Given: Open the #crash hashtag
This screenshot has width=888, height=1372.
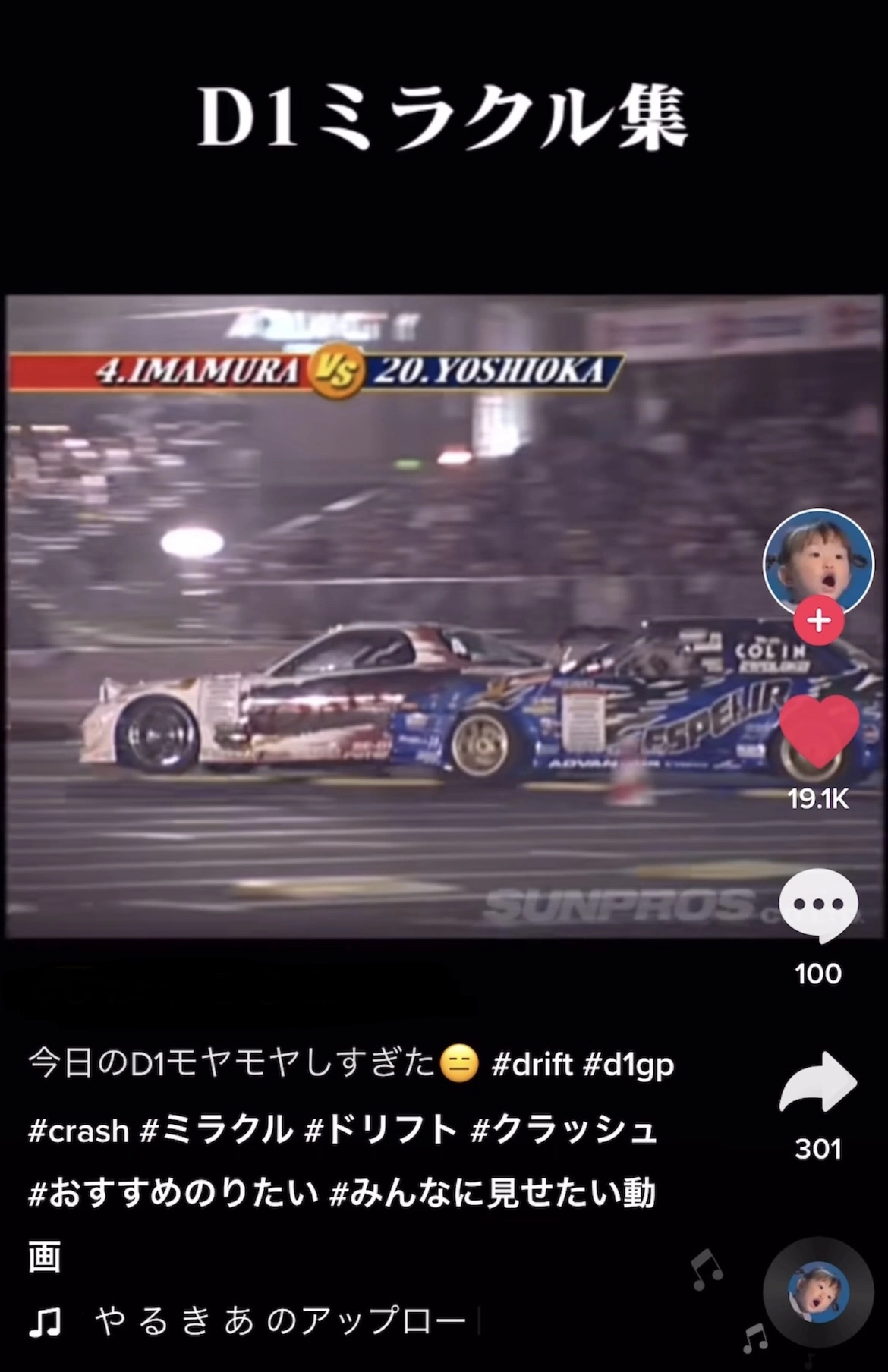Looking at the screenshot, I should coord(78,1131).
